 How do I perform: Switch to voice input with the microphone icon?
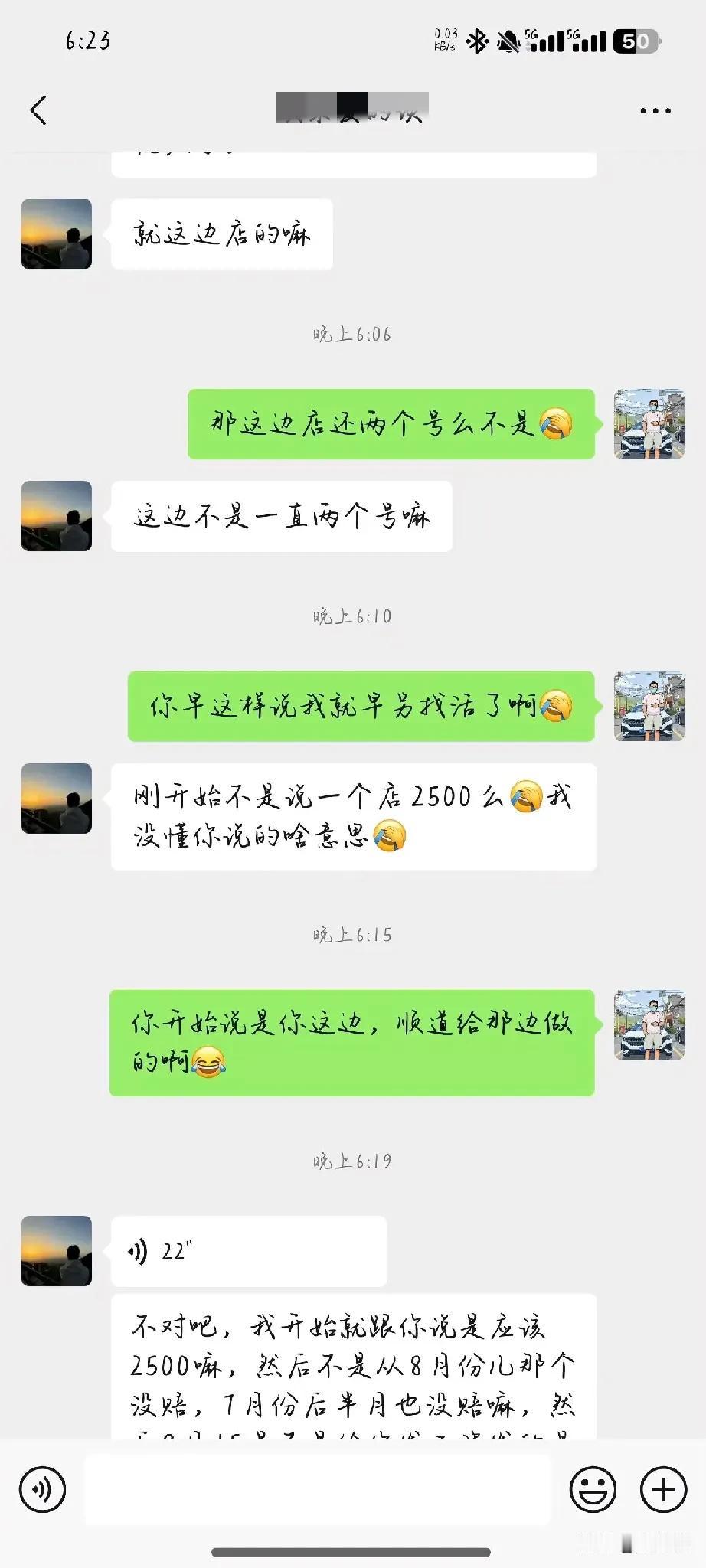pyautogui.click(x=43, y=1489)
